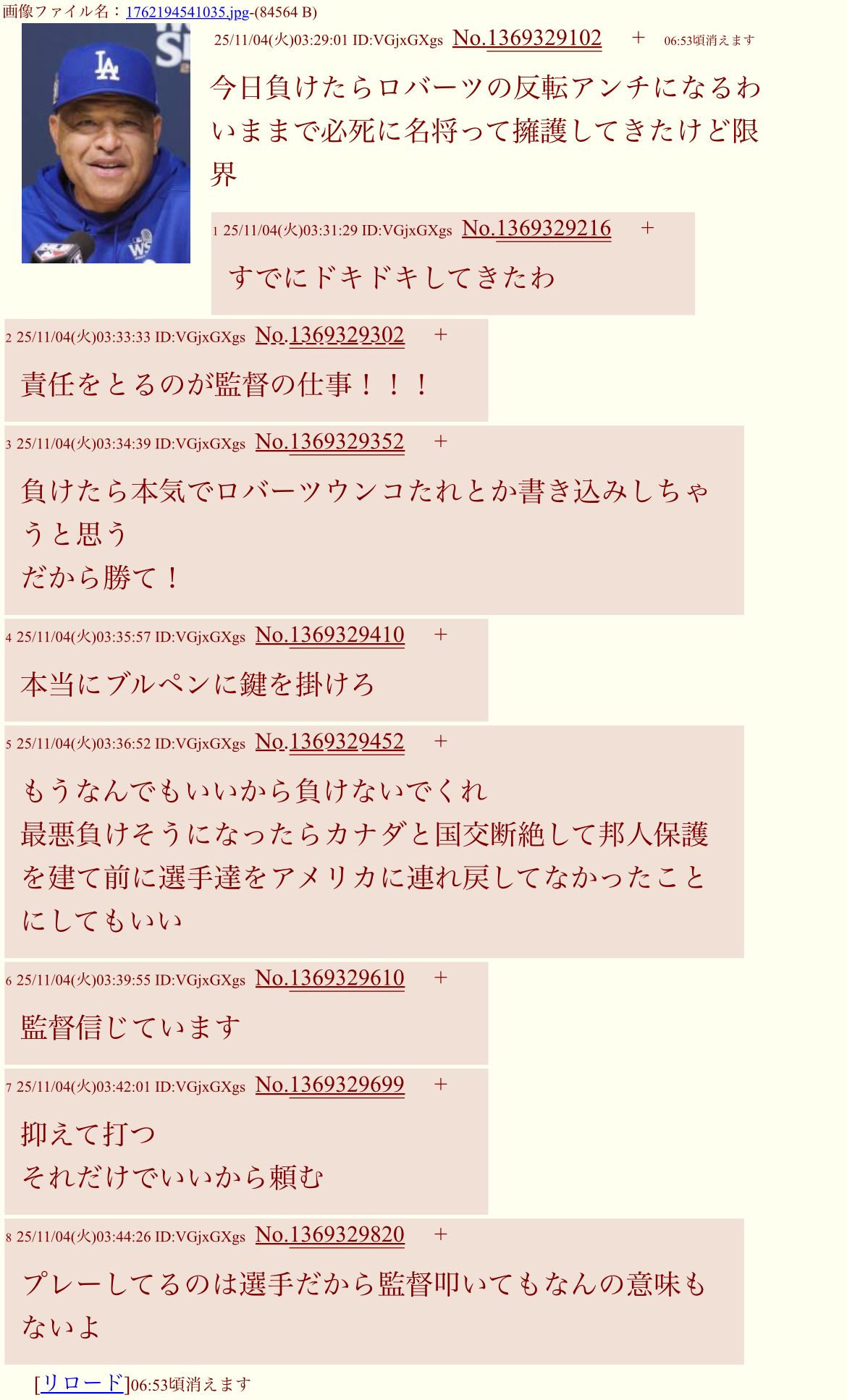Tap the plus beside No.1369329216

[647, 229]
